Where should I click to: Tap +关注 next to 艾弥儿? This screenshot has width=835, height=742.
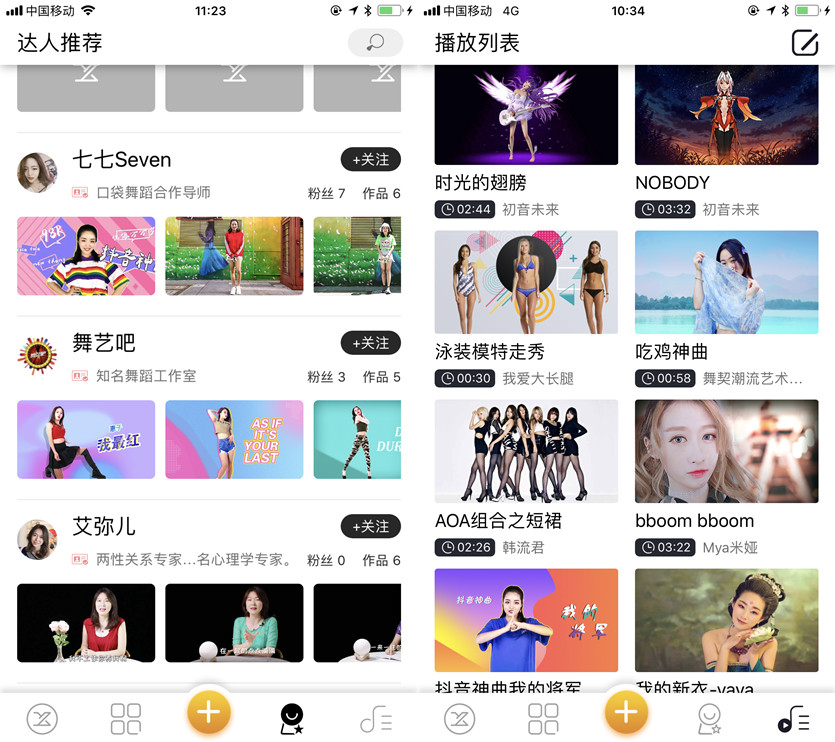370,526
